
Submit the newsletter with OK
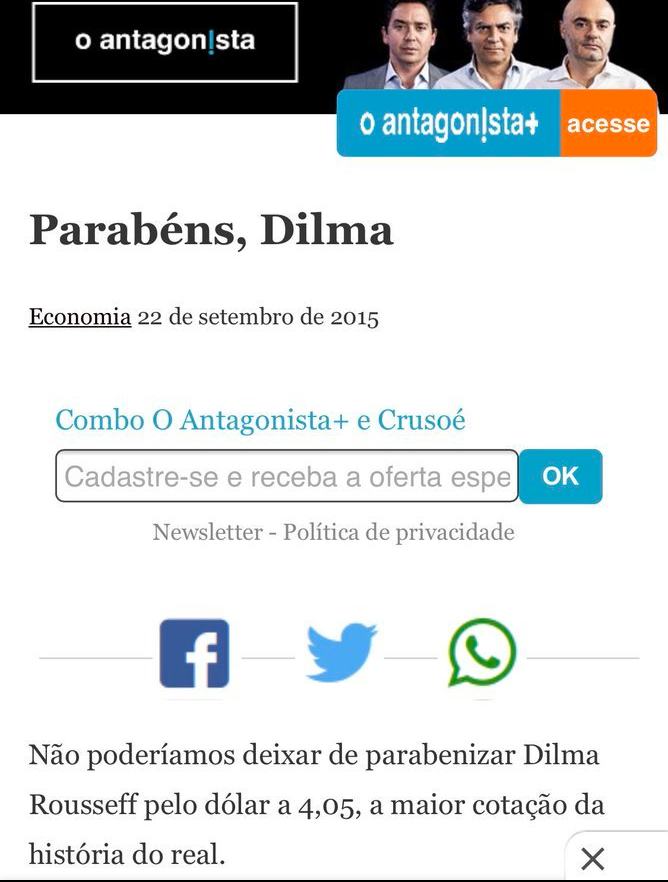[560, 476]
